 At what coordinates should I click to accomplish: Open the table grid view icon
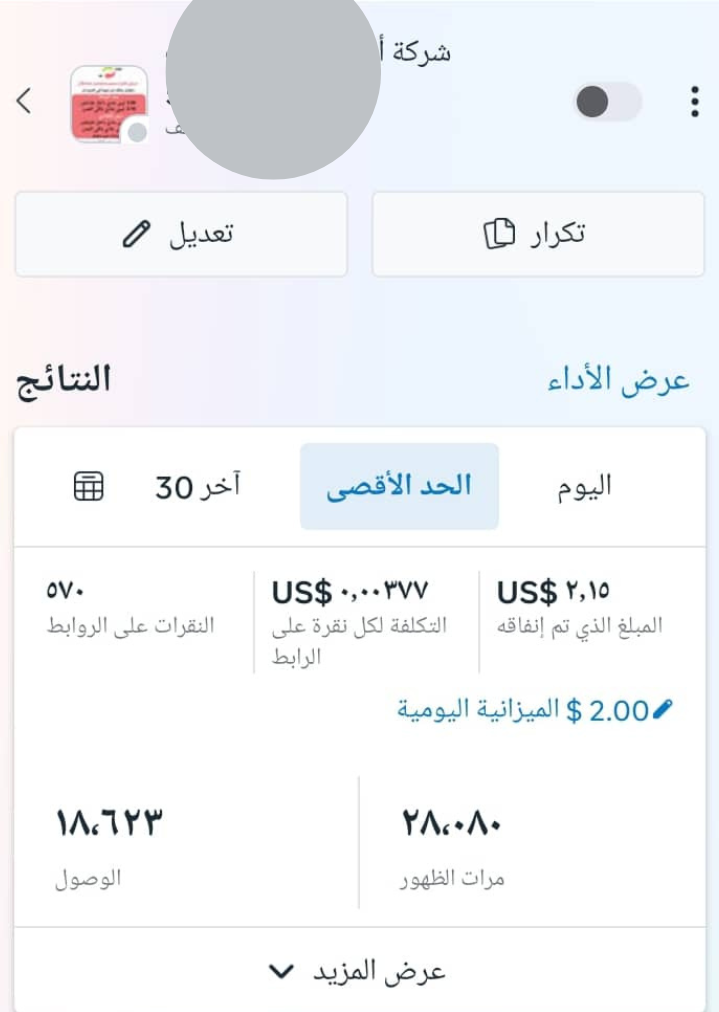click(89, 487)
